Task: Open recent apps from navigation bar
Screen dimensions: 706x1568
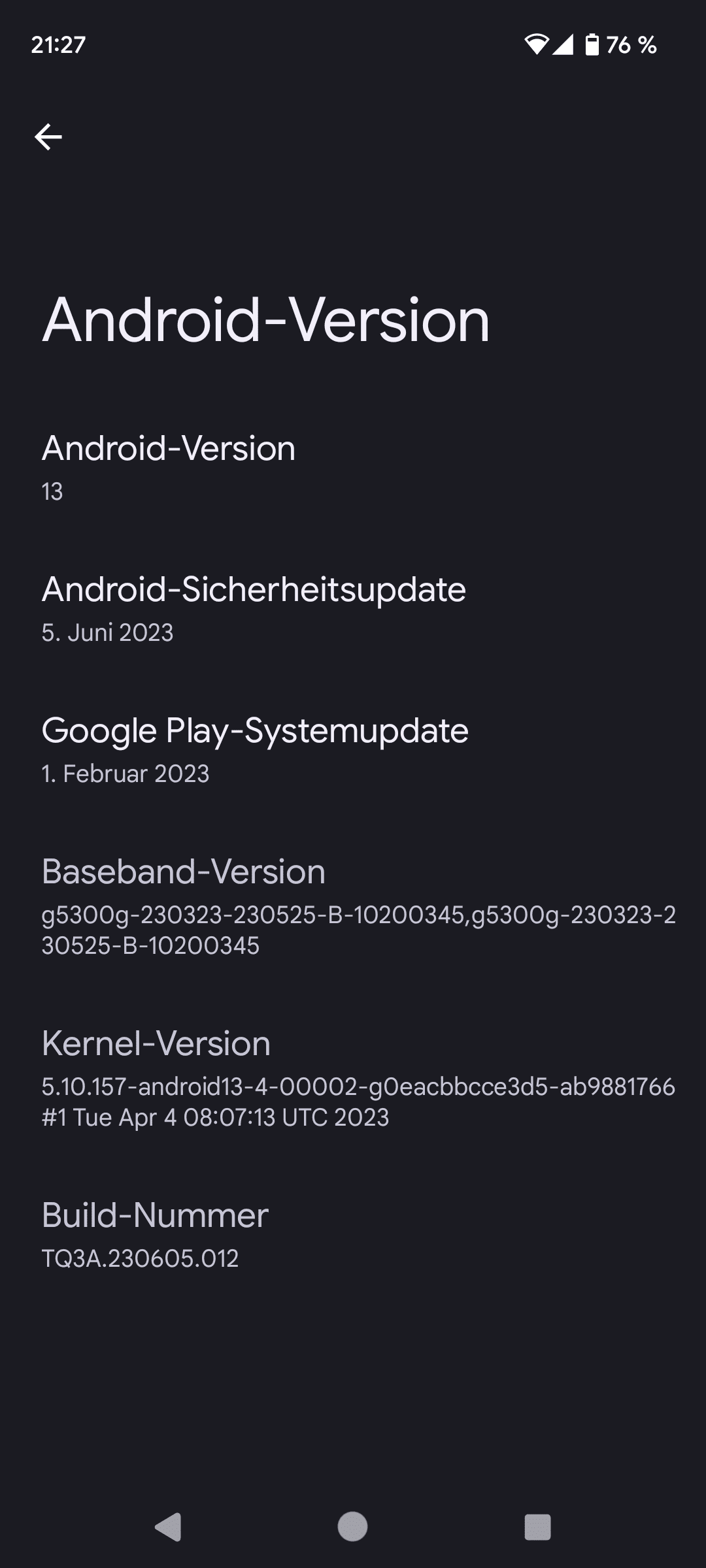Action: (x=537, y=1527)
